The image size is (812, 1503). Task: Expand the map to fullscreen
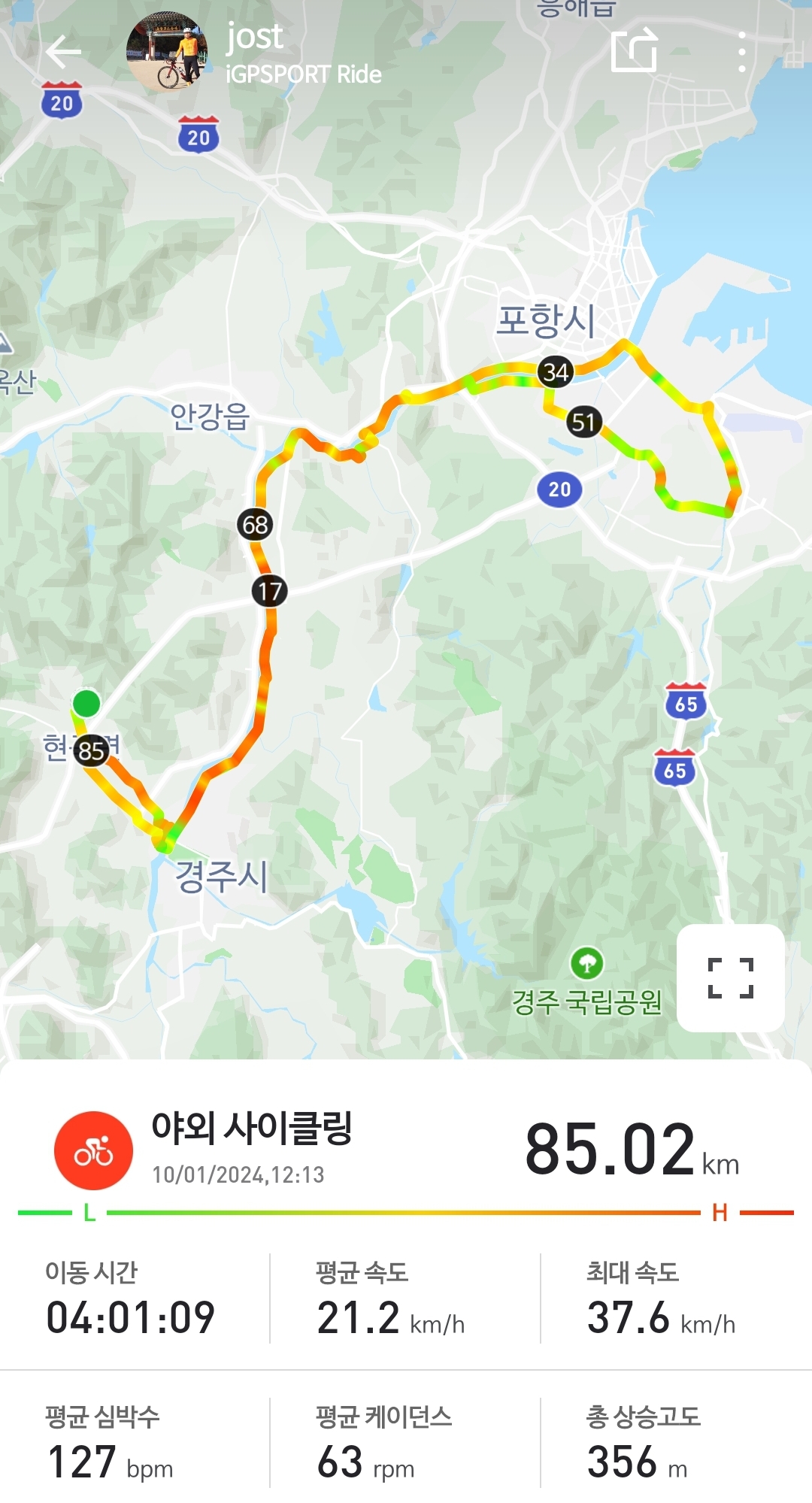(x=730, y=977)
